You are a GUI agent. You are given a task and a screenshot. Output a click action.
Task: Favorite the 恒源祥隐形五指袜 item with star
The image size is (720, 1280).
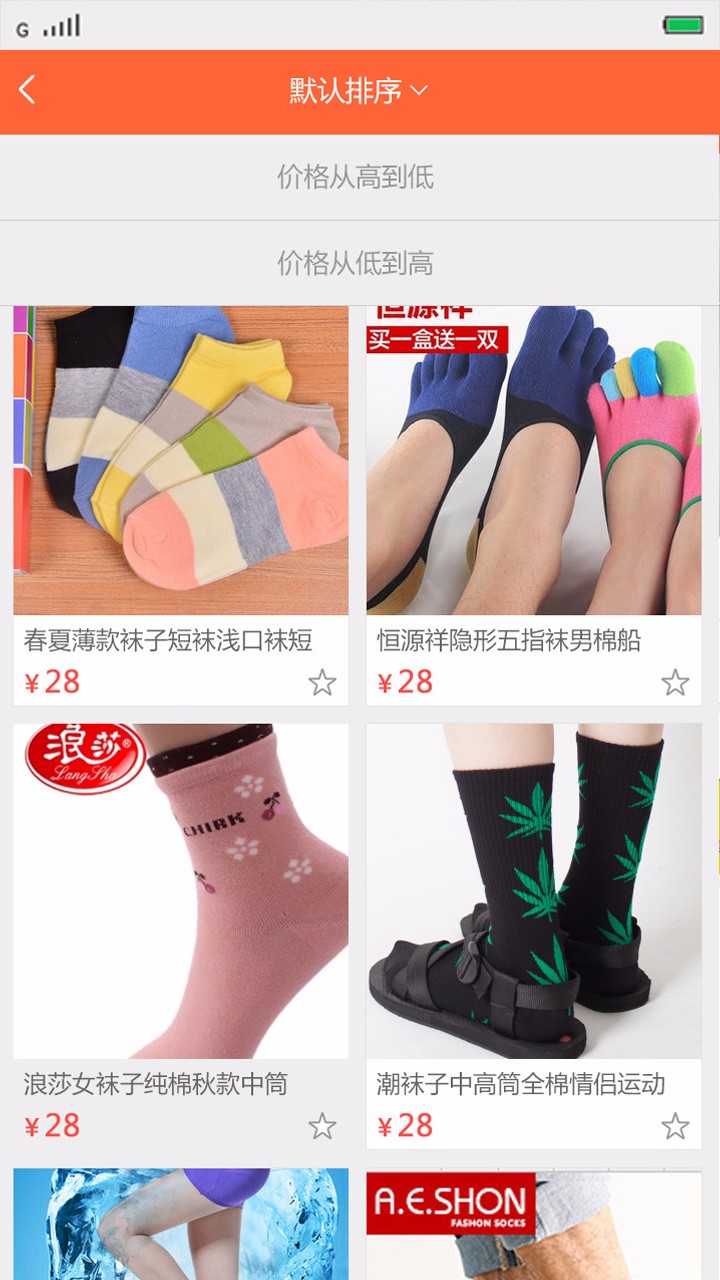pos(675,683)
